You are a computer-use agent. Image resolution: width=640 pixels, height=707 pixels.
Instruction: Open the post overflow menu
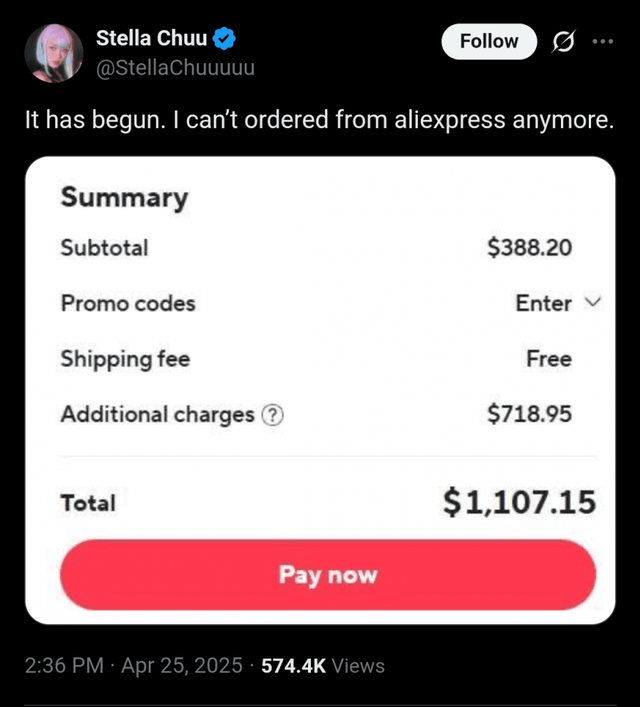[x=603, y=42]
